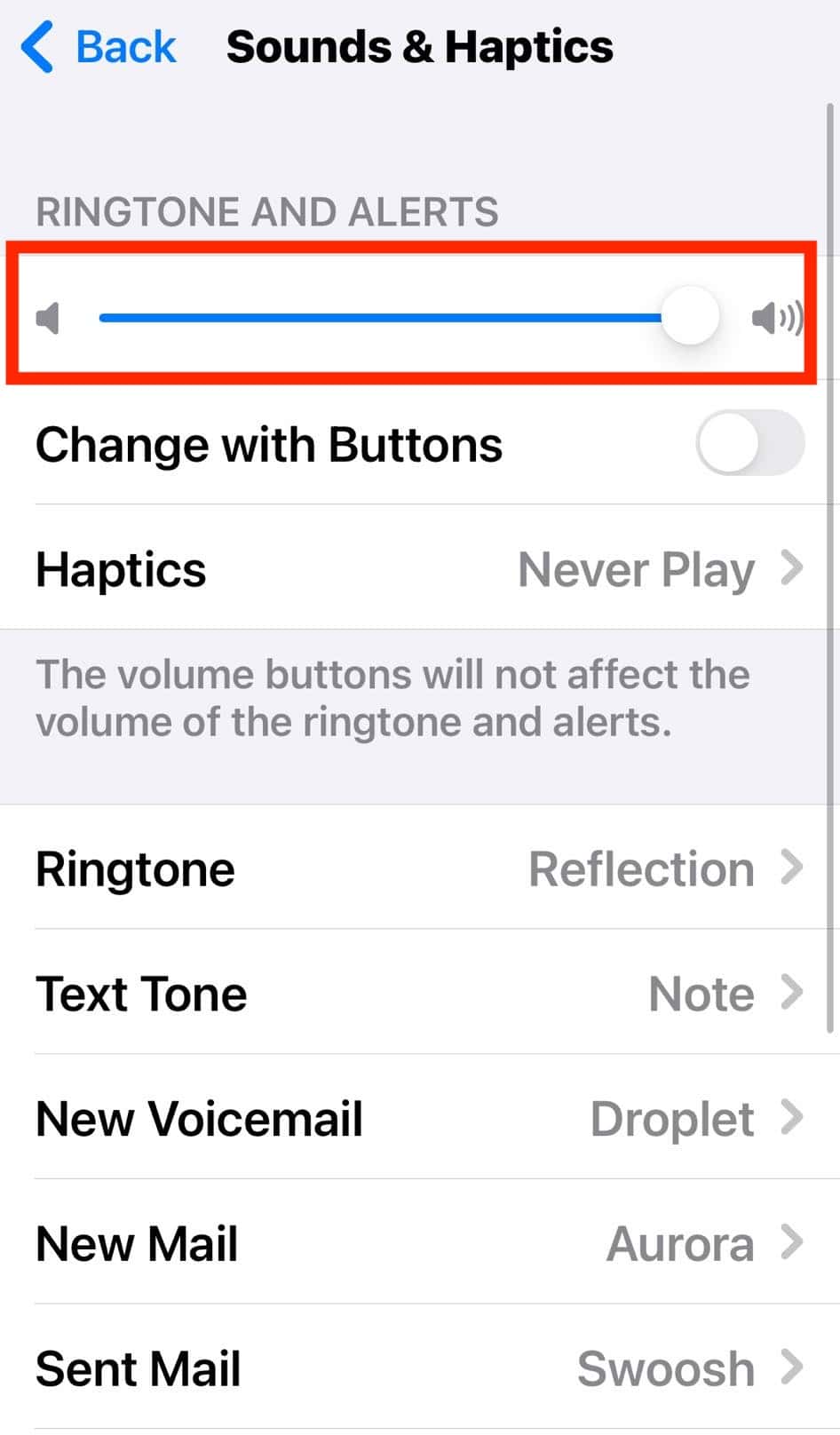Open Ringtone selection
The image size is (840, 1435).
tap(419, 868)
